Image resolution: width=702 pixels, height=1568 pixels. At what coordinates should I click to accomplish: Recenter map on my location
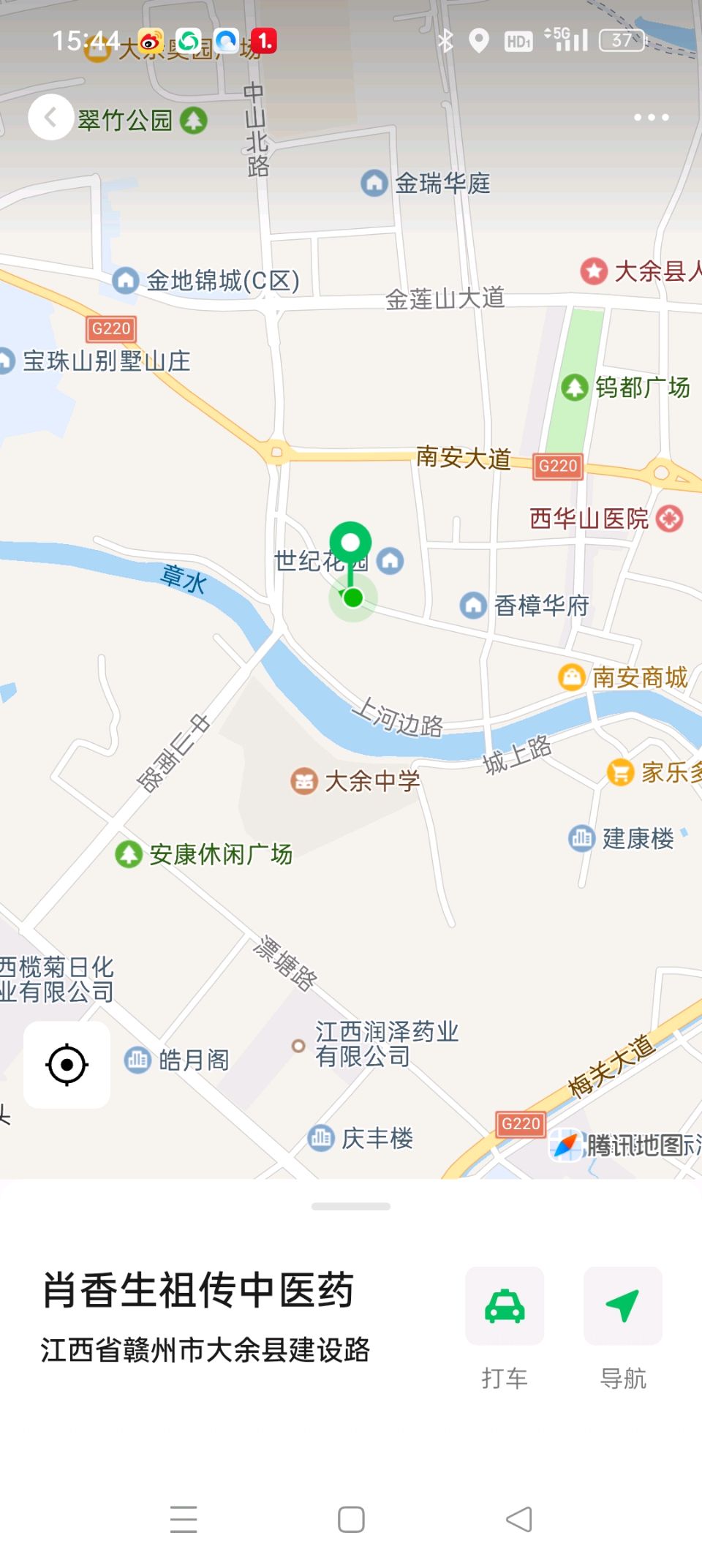tap(67, 1065)
